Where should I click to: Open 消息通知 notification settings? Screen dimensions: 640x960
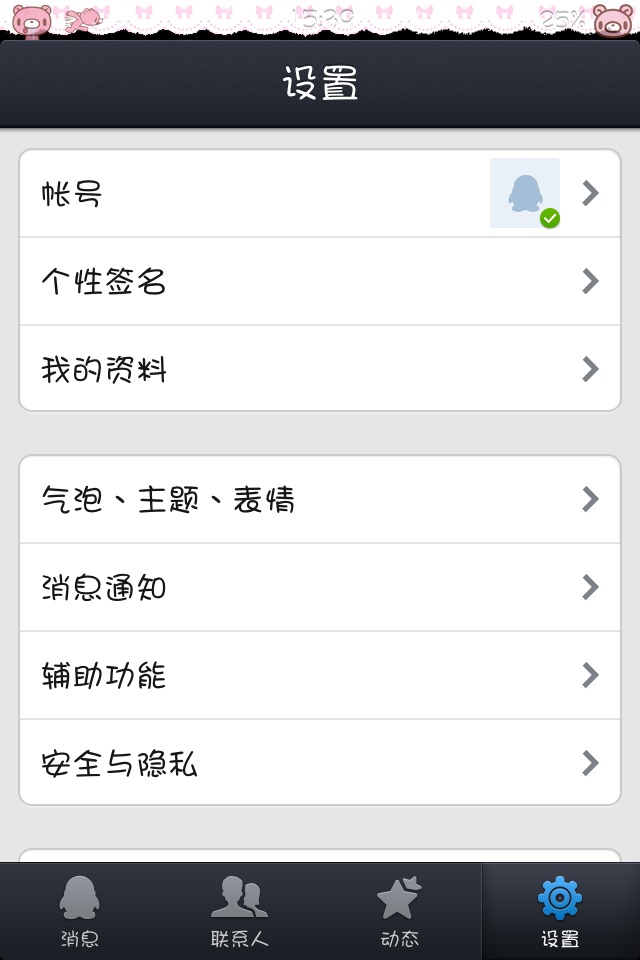pos(320,587)
